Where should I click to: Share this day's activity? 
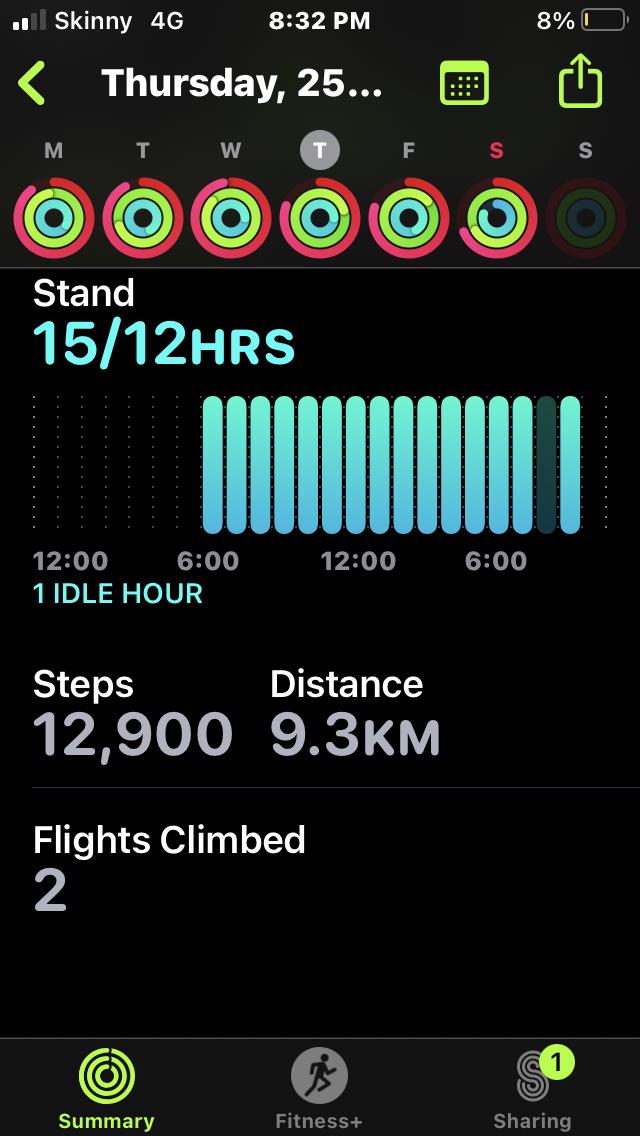[x=580, y=83]
